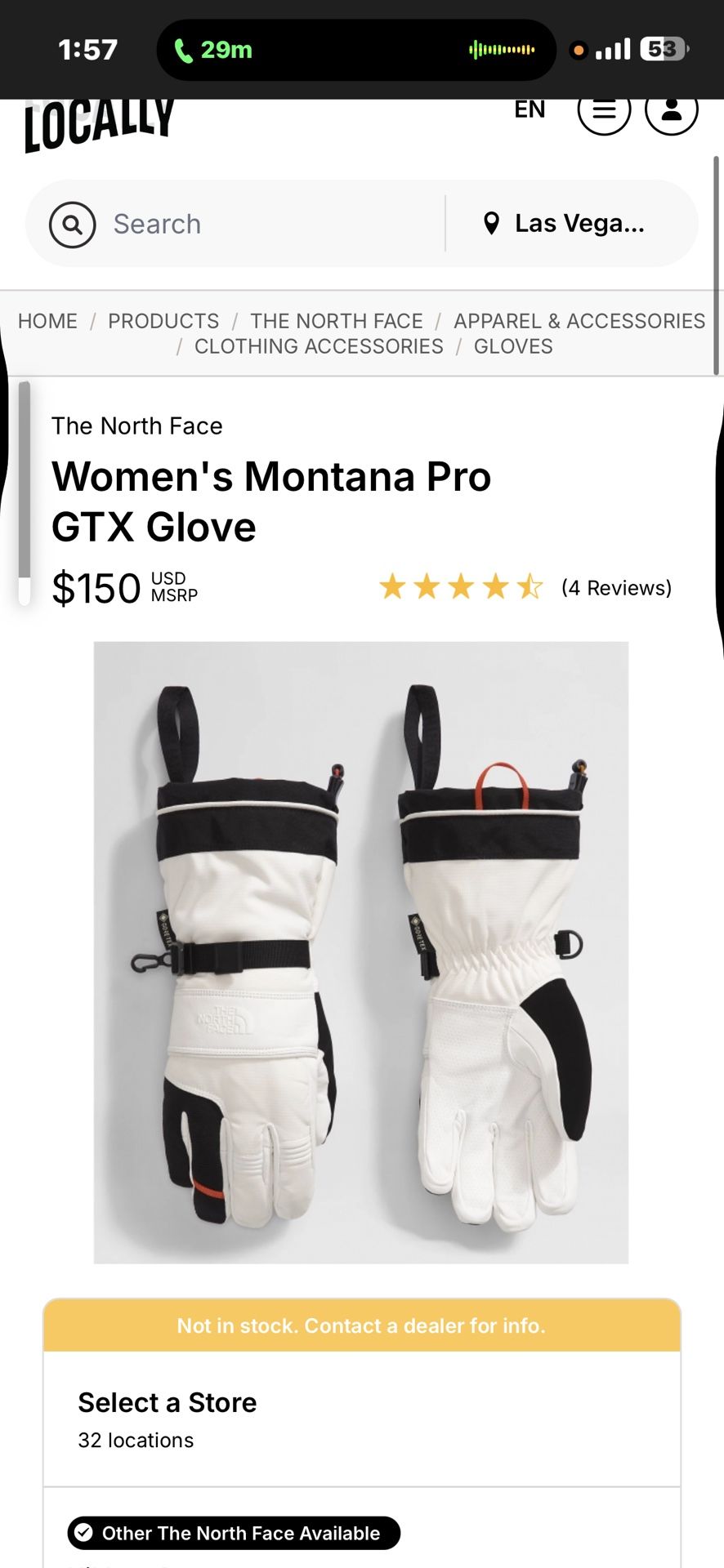Screen dimensions: 724x1568
Task: Click the search magnifier icon
Action: pos(71,223)
